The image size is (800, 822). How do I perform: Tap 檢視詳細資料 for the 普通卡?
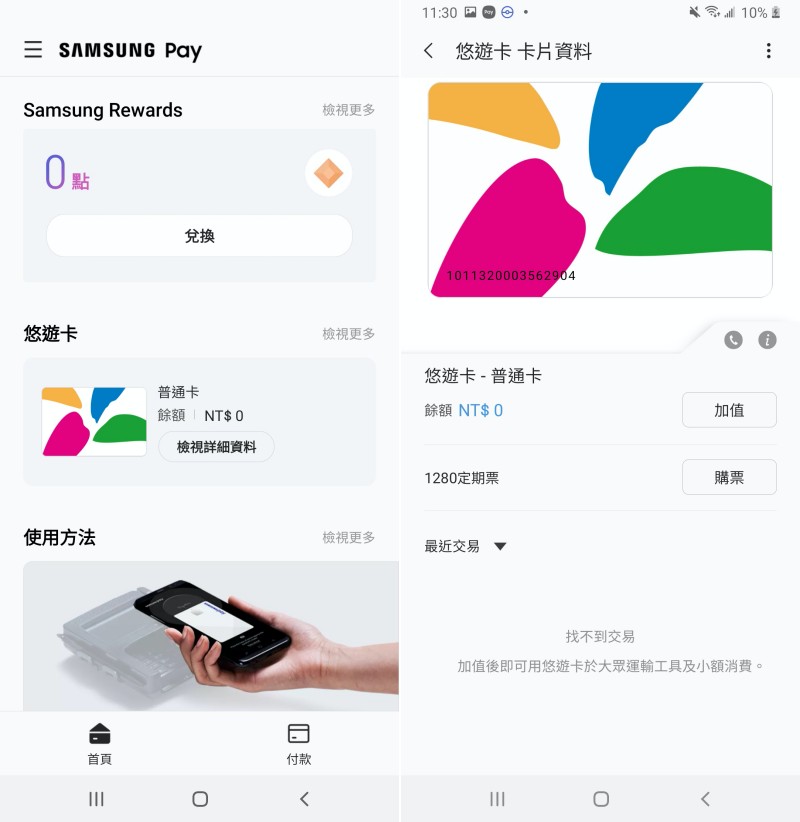[216, 447]
